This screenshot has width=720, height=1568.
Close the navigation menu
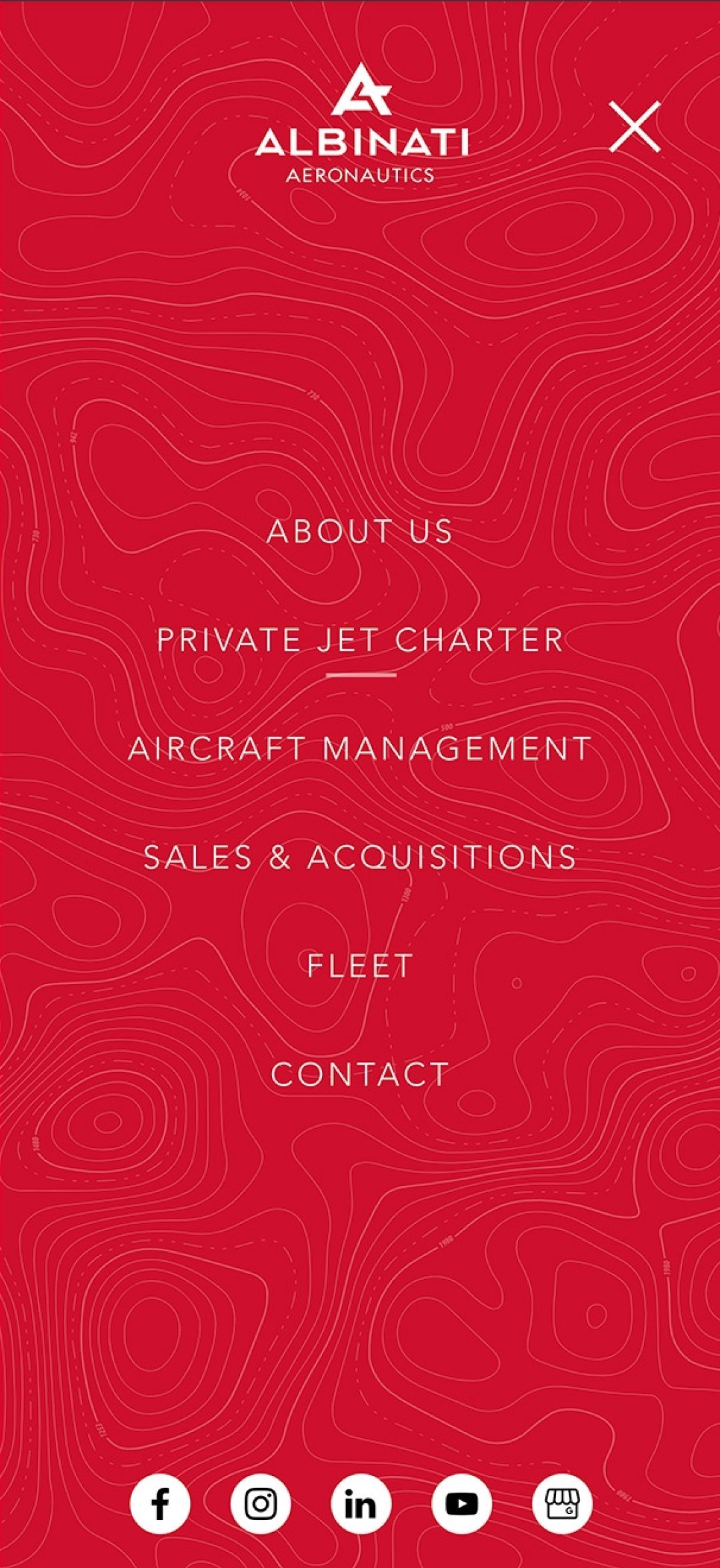click(635, 127)
